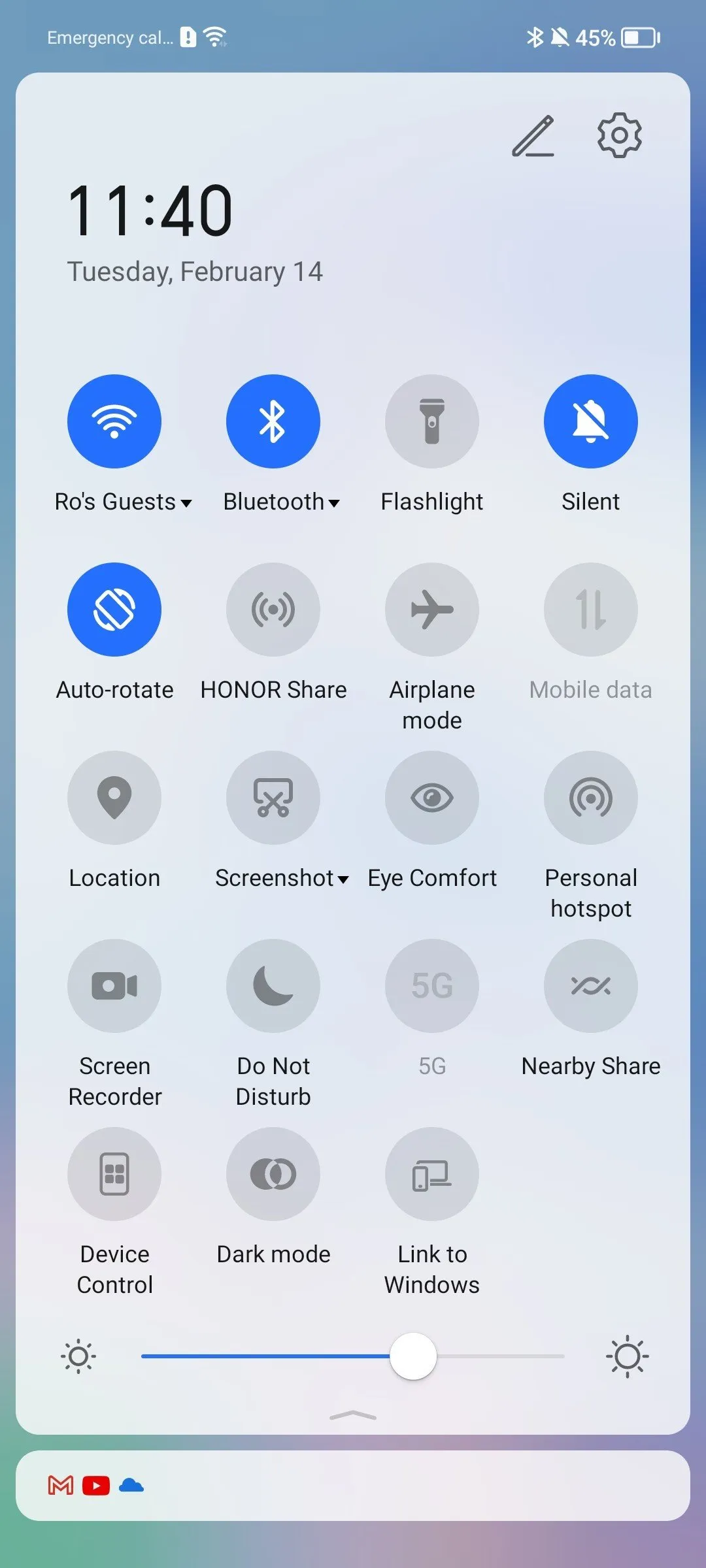
Task: Enable HONOR Share
Action: click(273, 610)
